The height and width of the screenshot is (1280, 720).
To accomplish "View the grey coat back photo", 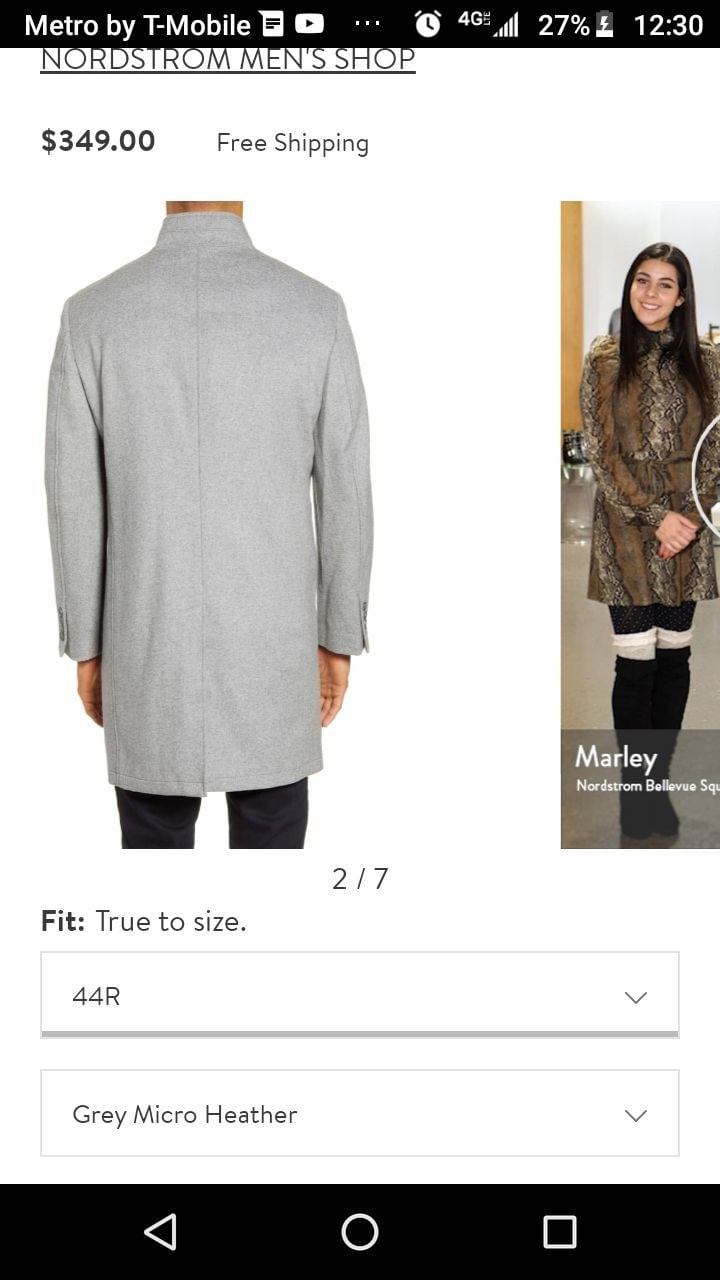I will pos(210,525).
